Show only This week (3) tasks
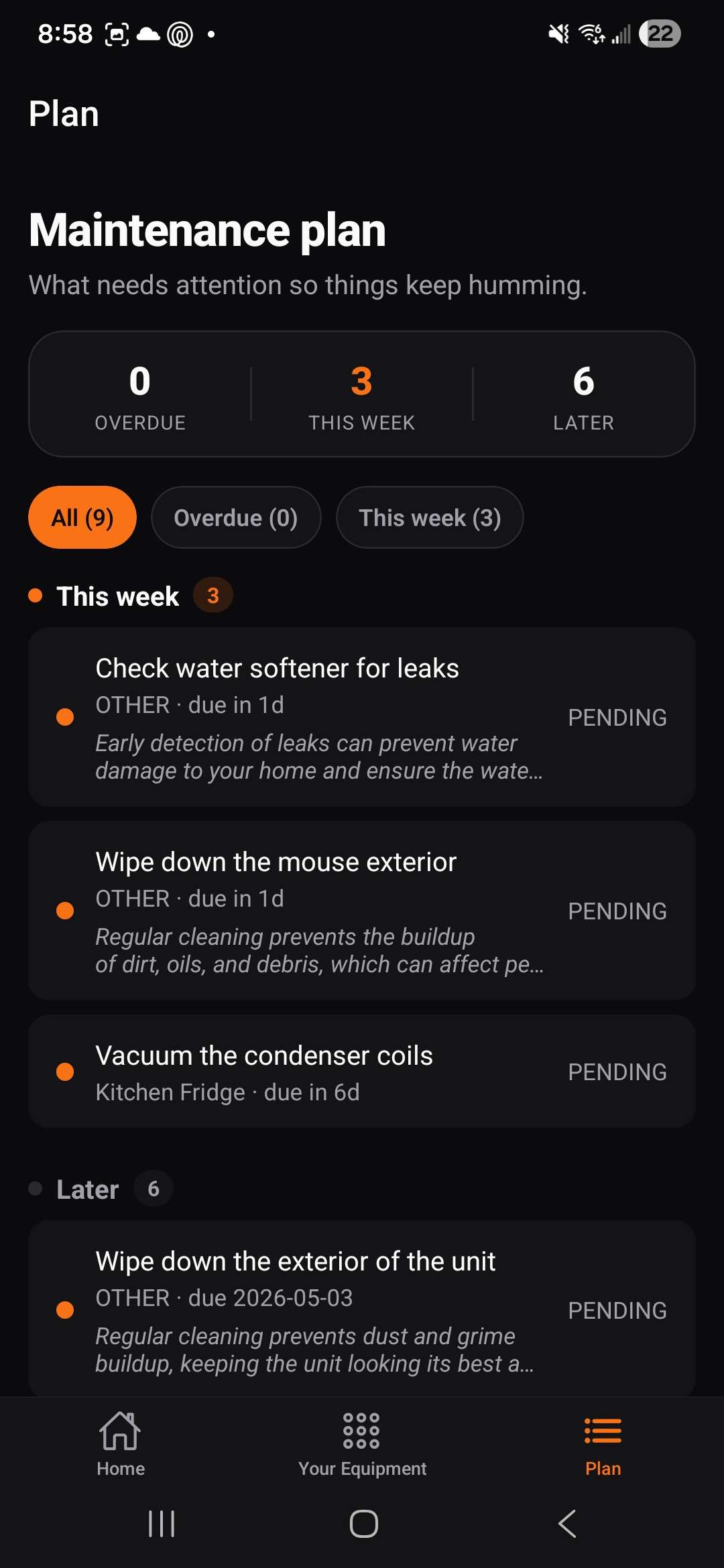 tap(430, 517)
